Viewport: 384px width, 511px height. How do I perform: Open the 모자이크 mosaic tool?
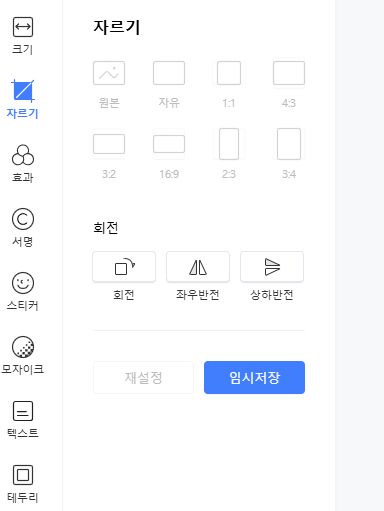(23, 355)
